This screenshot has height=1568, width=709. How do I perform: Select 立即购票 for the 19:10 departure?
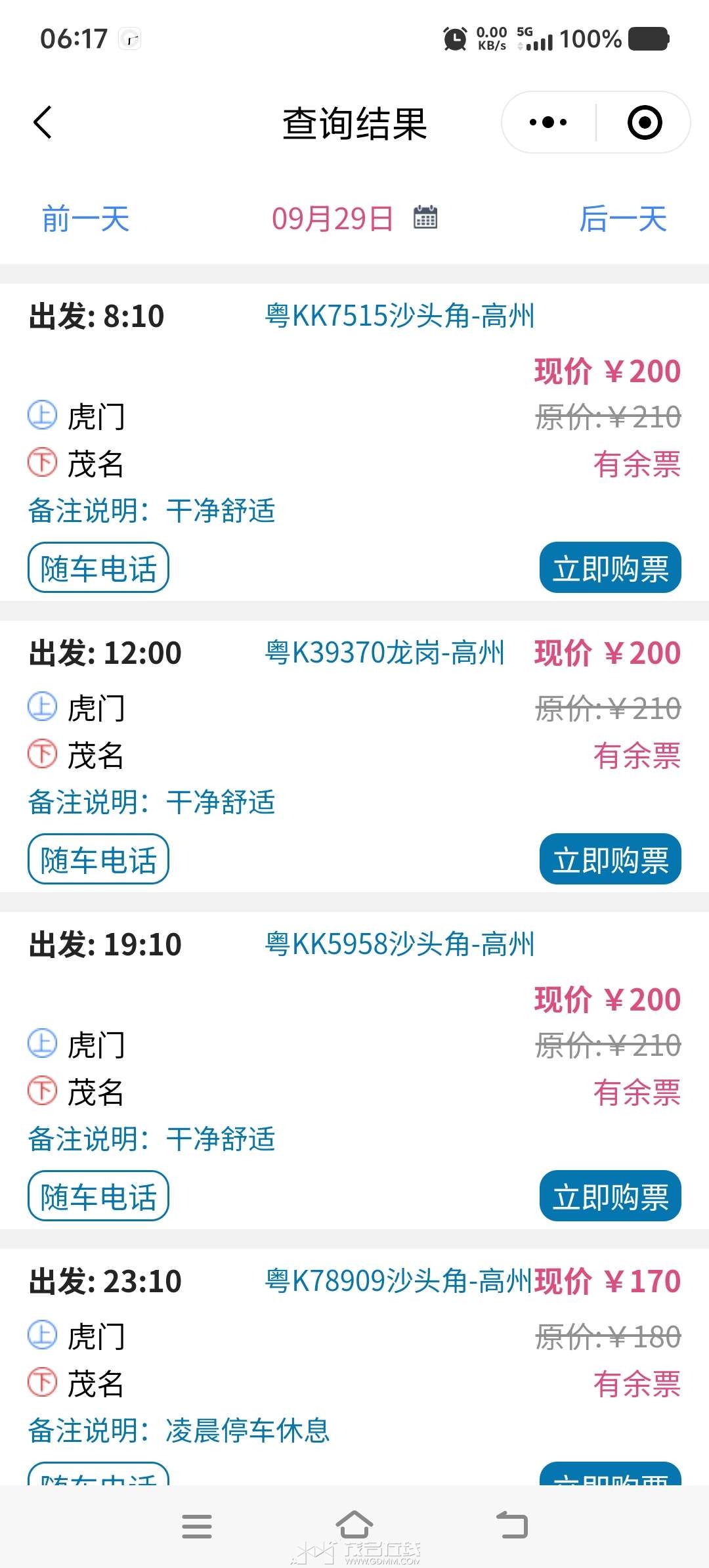point(610,1196)
